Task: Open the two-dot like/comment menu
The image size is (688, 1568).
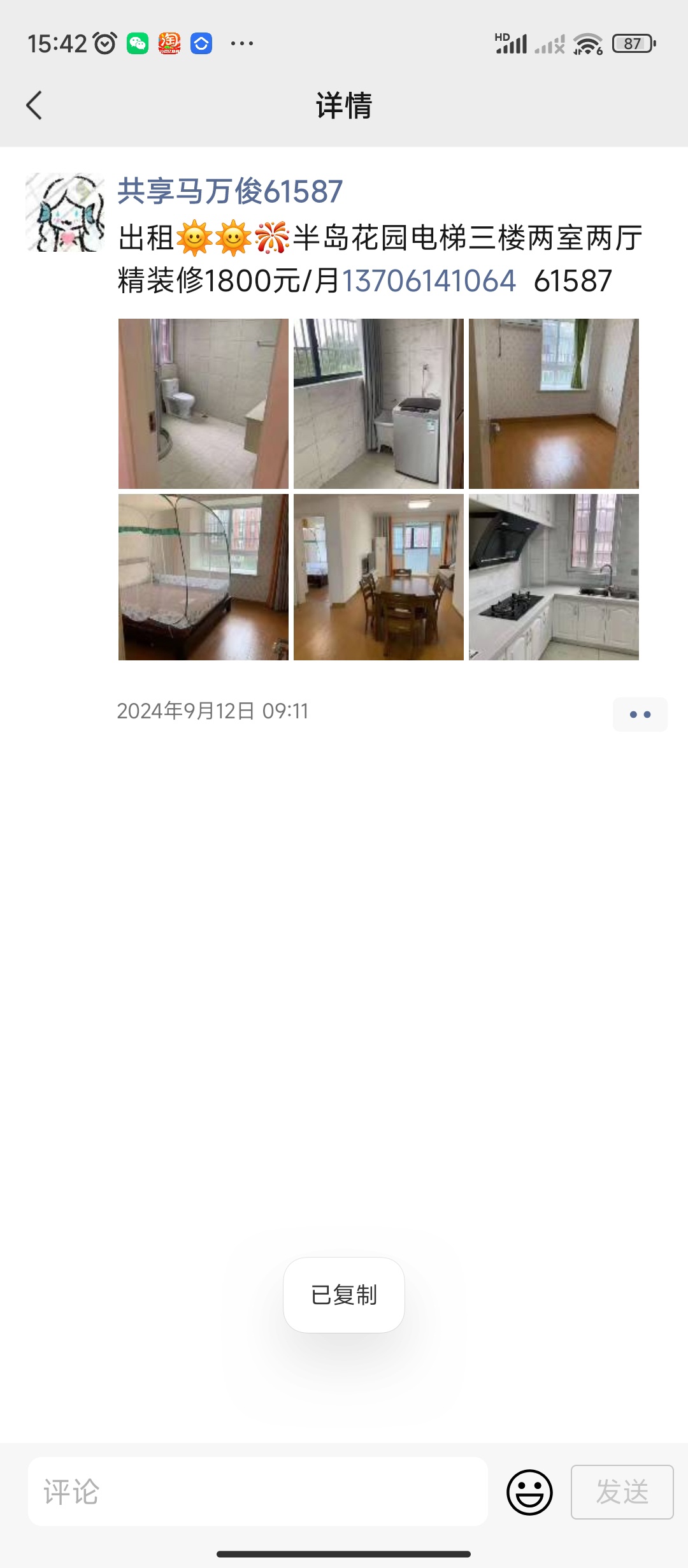Action: point(640,714)
